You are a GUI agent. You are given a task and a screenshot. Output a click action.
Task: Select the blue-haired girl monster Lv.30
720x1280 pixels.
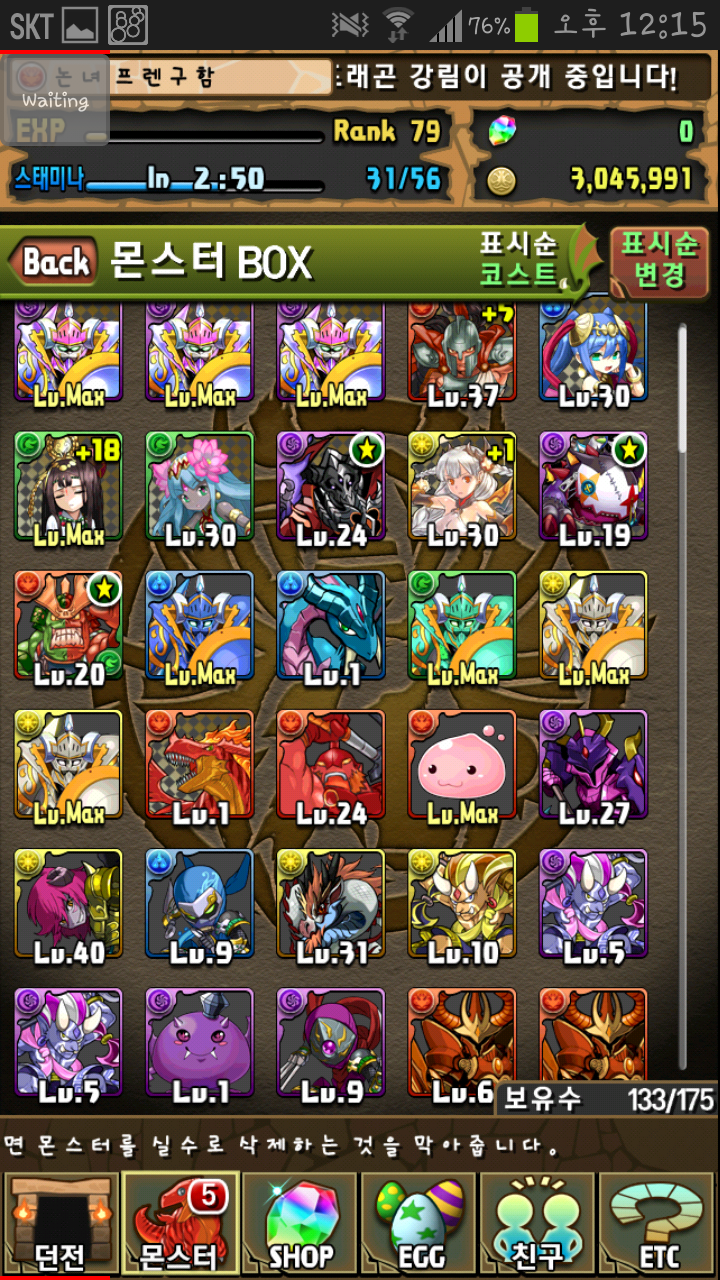coord(593,355)
